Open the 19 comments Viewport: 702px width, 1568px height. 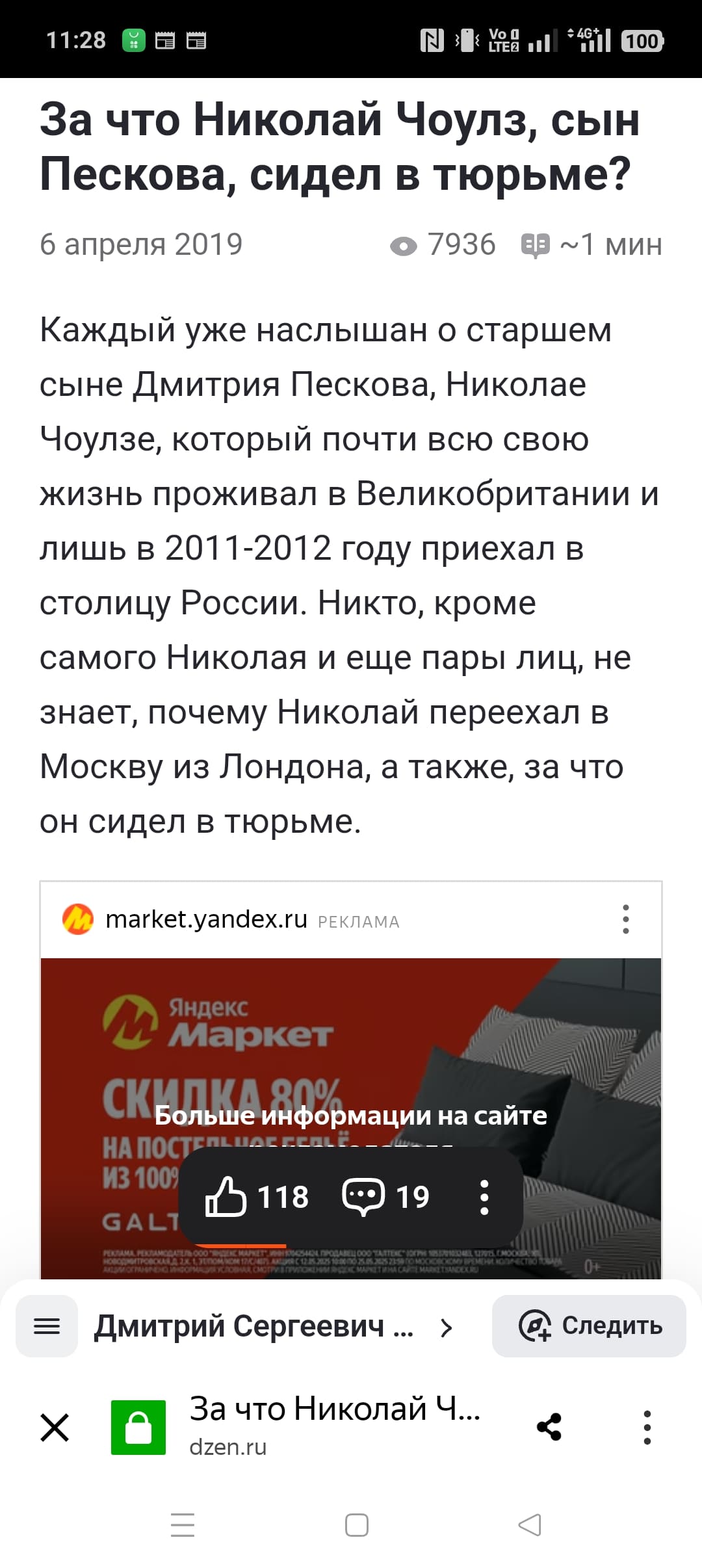coord(385,1197)
